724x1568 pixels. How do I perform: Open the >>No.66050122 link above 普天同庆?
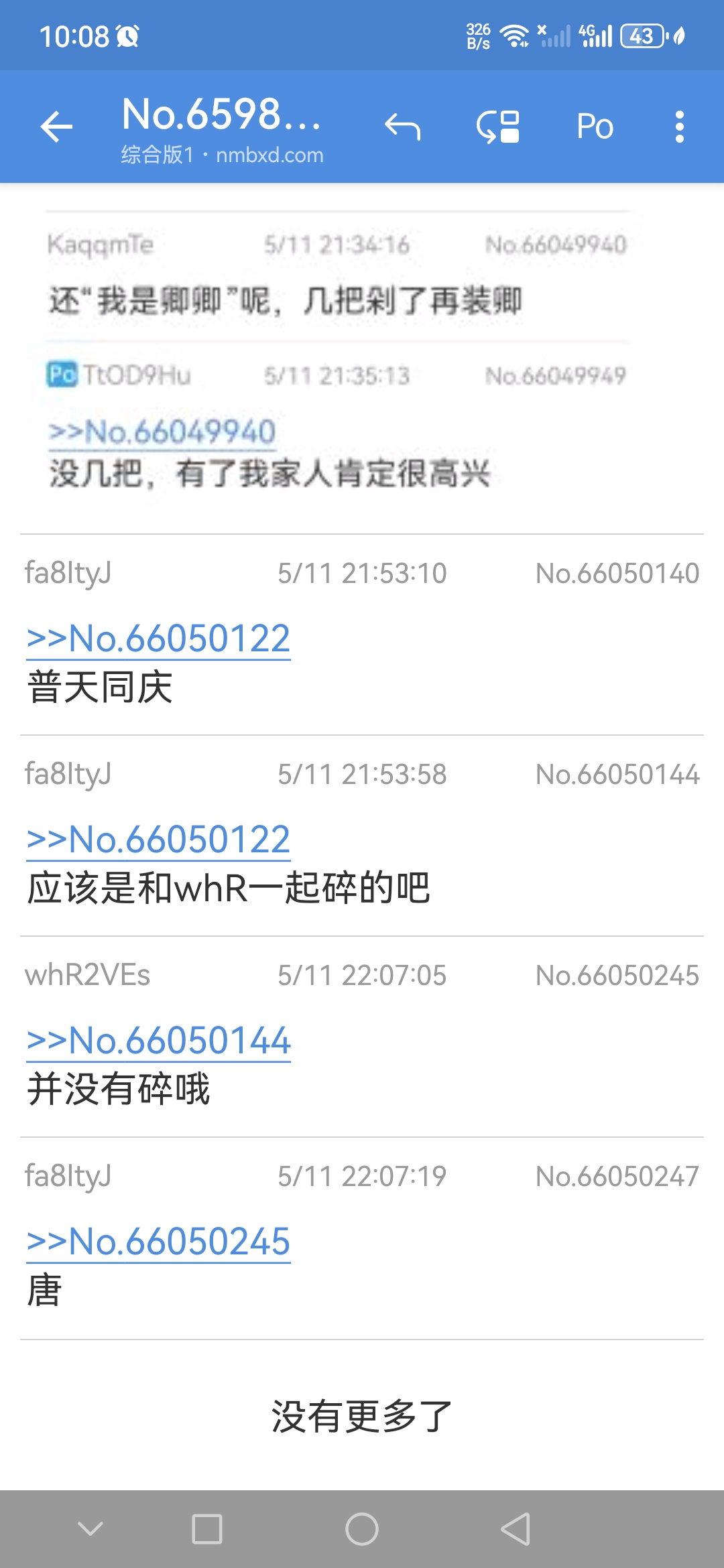point(158,638)
